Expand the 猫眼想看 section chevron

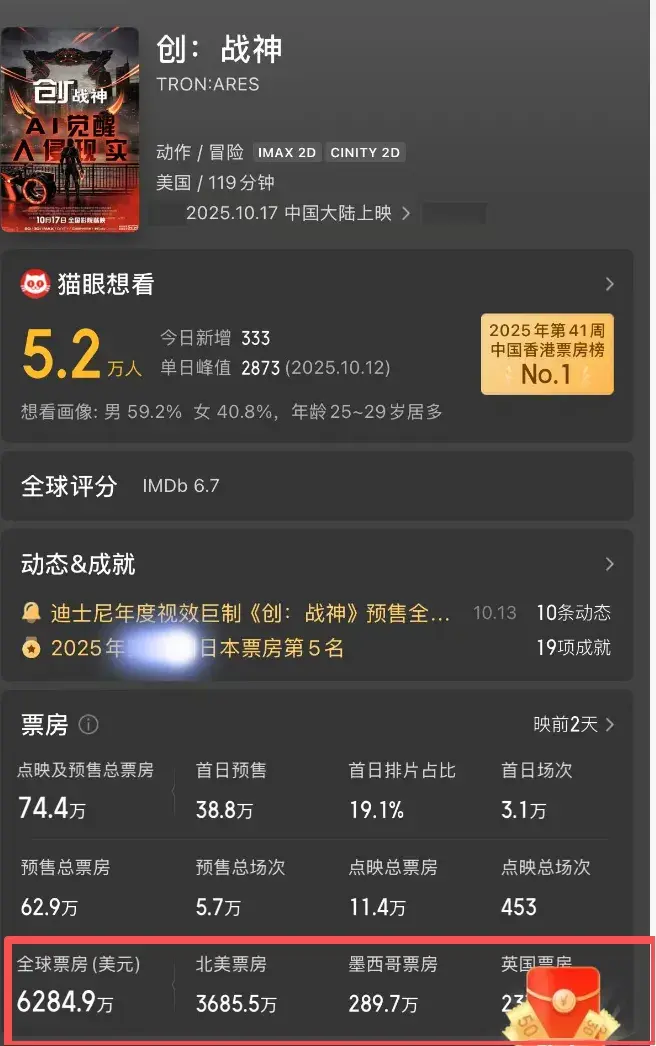click(609, 285)
